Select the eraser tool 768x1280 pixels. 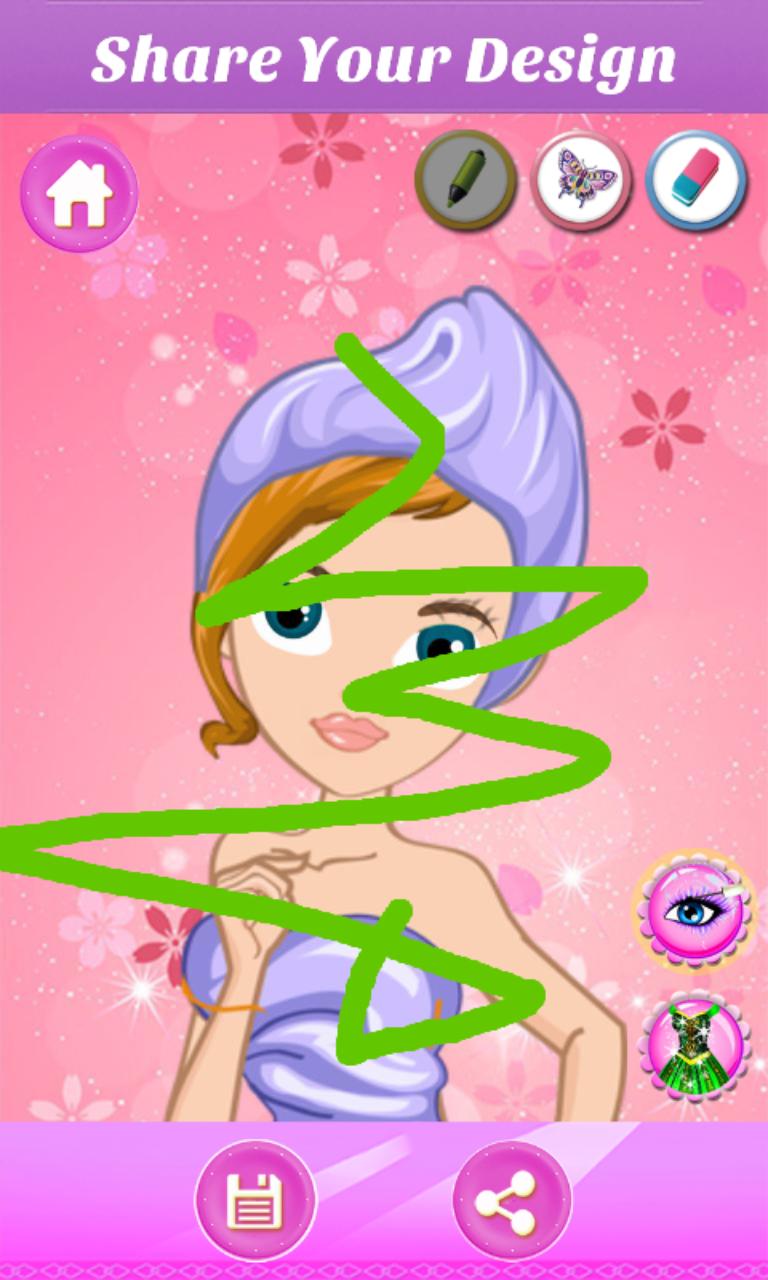[x=696, y=181]
